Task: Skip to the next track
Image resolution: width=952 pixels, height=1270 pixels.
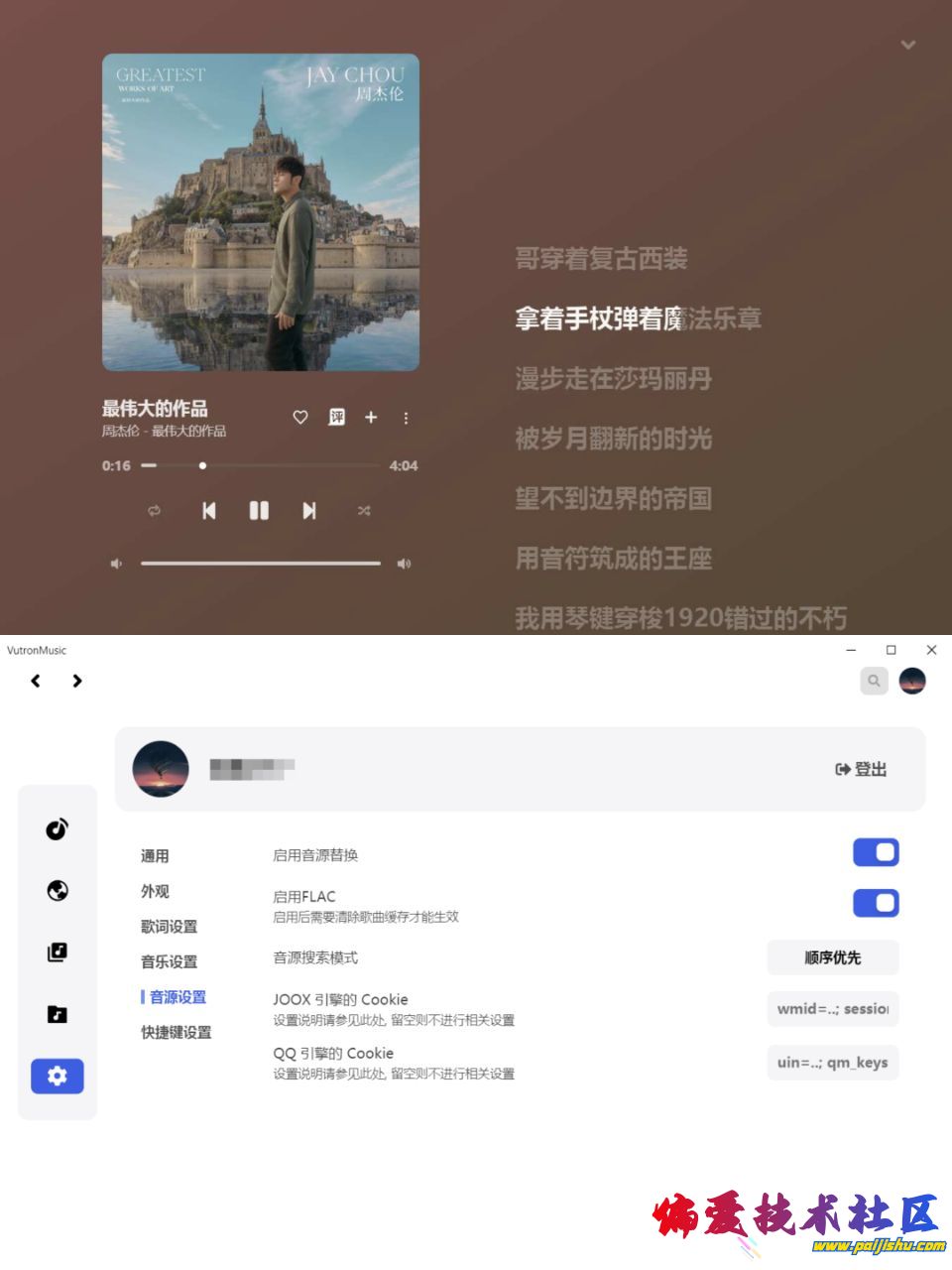Action: [x=309, y=510]
